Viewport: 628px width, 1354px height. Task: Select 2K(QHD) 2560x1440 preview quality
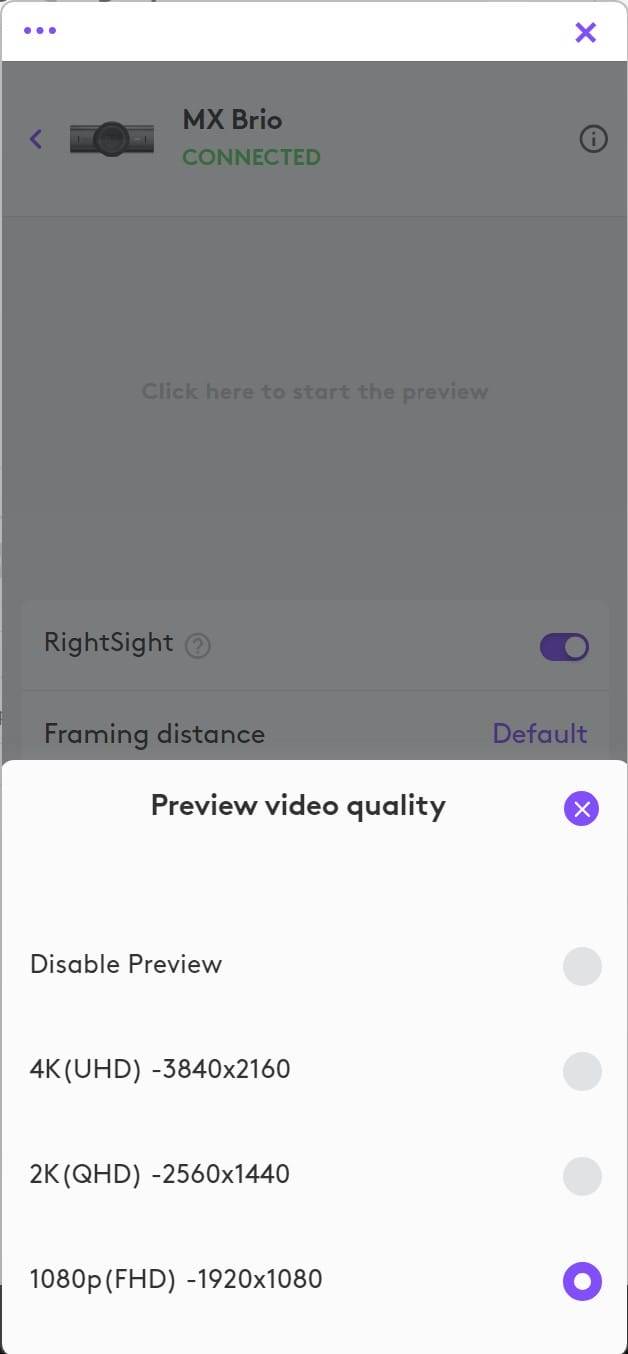tap(582, 1176)
